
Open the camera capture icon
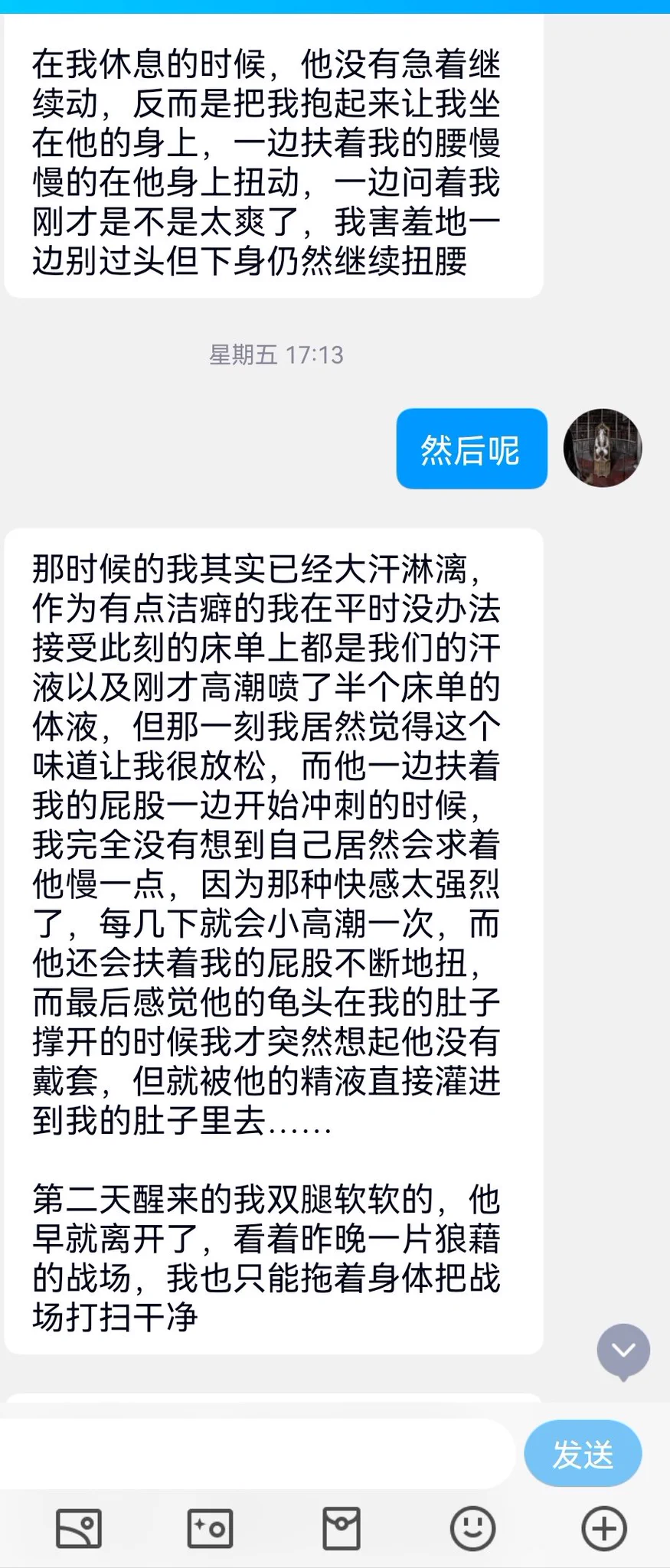pos(210,1528)
